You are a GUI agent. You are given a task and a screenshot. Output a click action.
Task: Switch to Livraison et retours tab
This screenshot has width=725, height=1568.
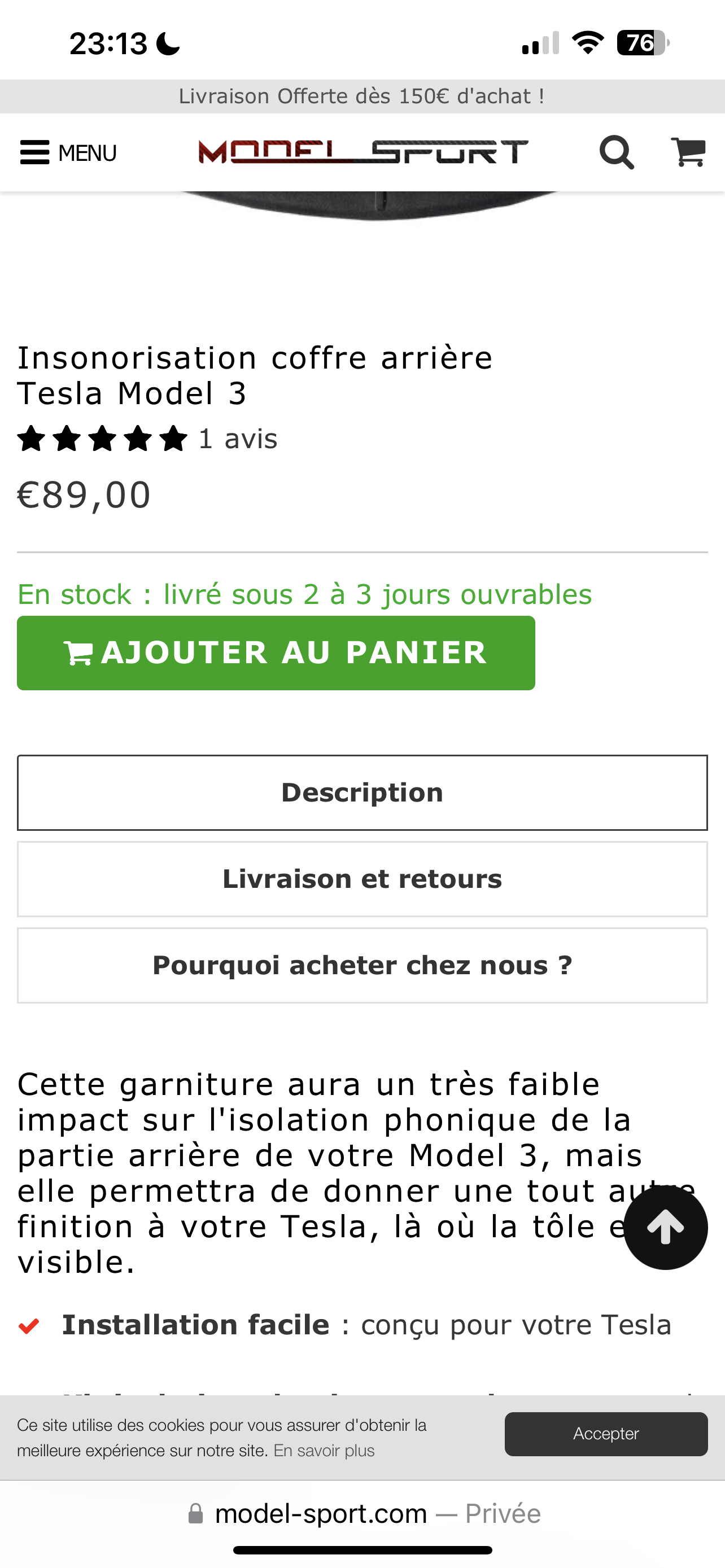click(362, 879)
